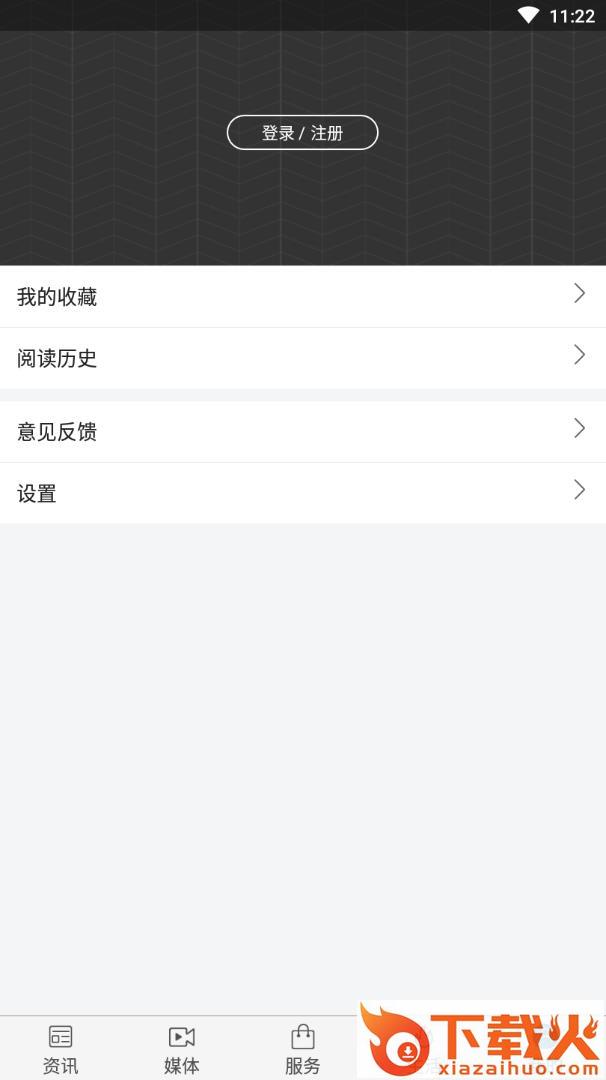This screenshot has width=606, height=1080.
Task: Open 阅读历史 row
Action: tap(302, 358)
